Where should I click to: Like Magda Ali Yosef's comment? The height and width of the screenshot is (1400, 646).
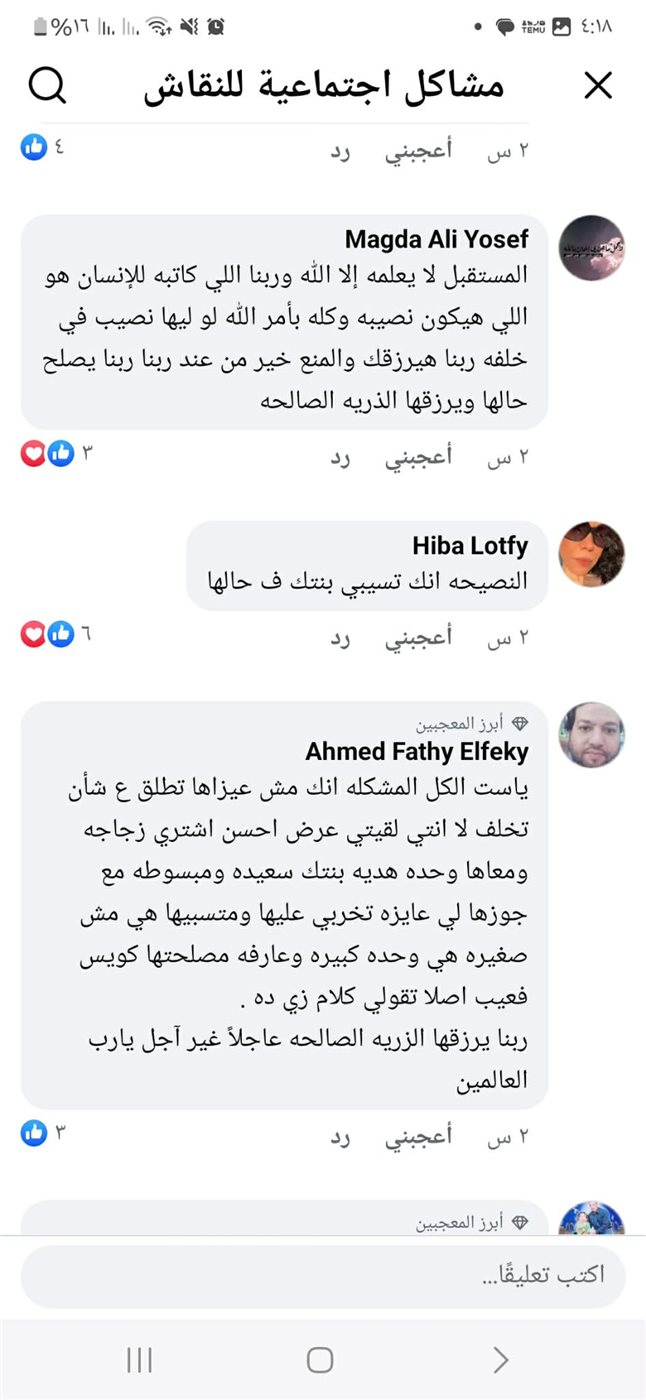coord(418,456)
